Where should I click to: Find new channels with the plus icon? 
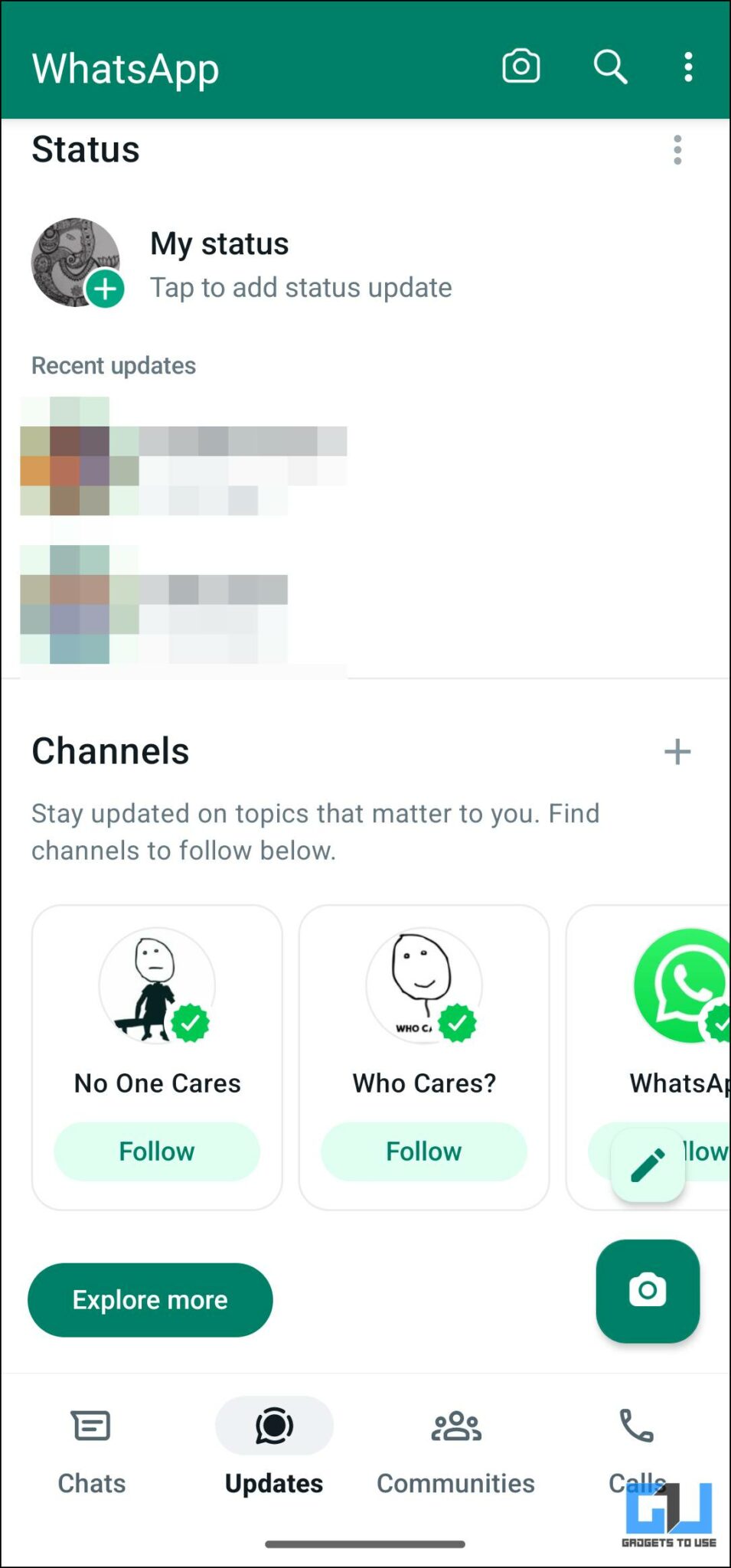point(677,752)
